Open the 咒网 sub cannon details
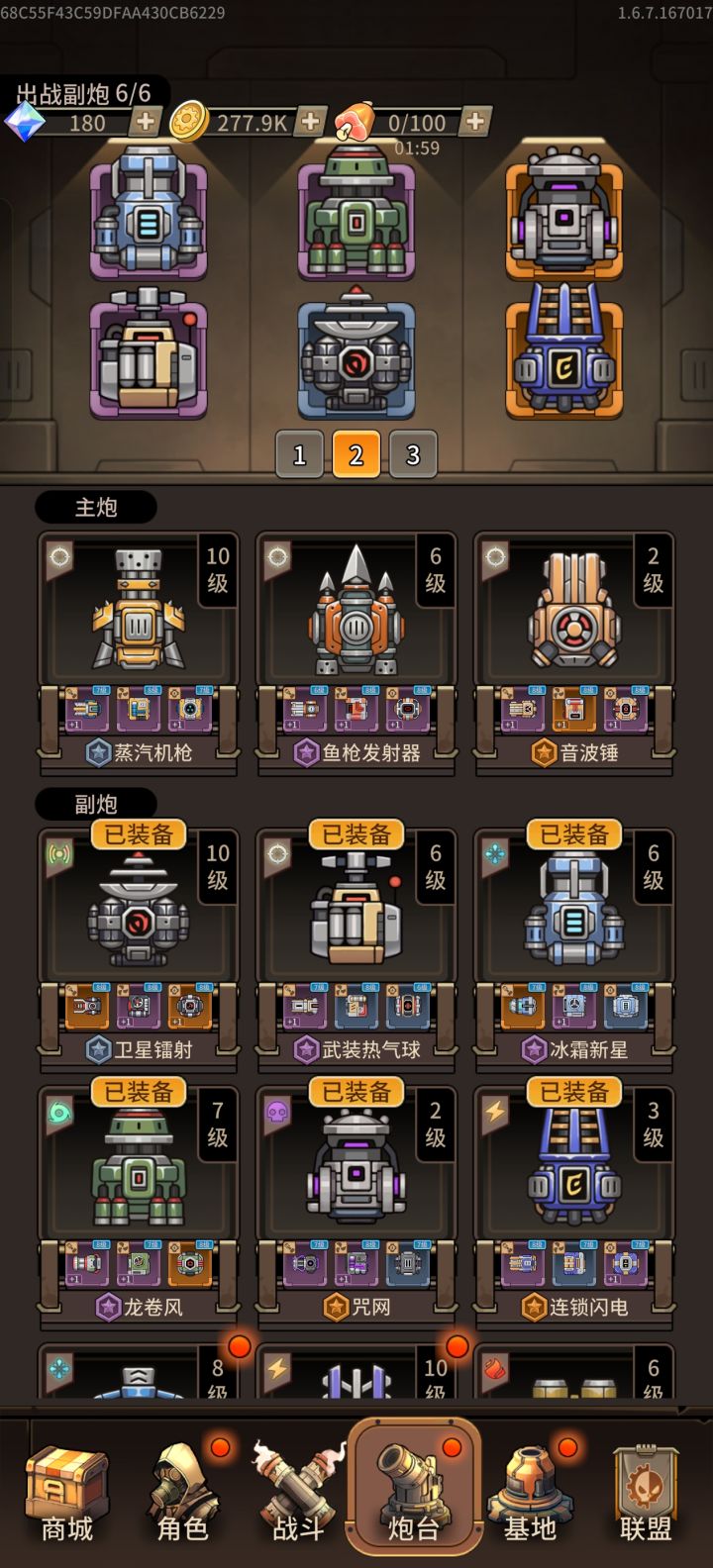The width and height of the screenshot is (713, 1568). point(356,1178)
